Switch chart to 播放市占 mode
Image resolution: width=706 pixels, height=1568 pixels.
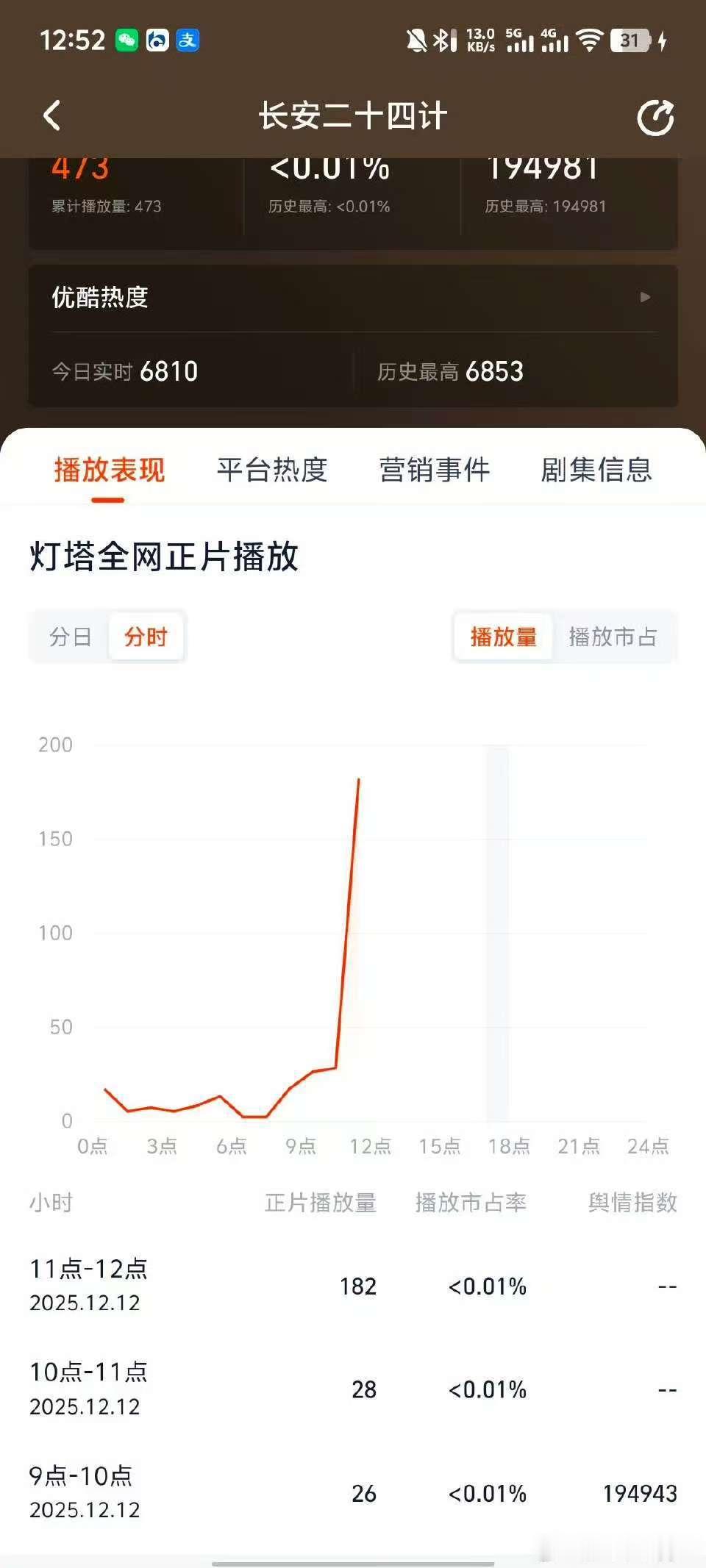615,637
